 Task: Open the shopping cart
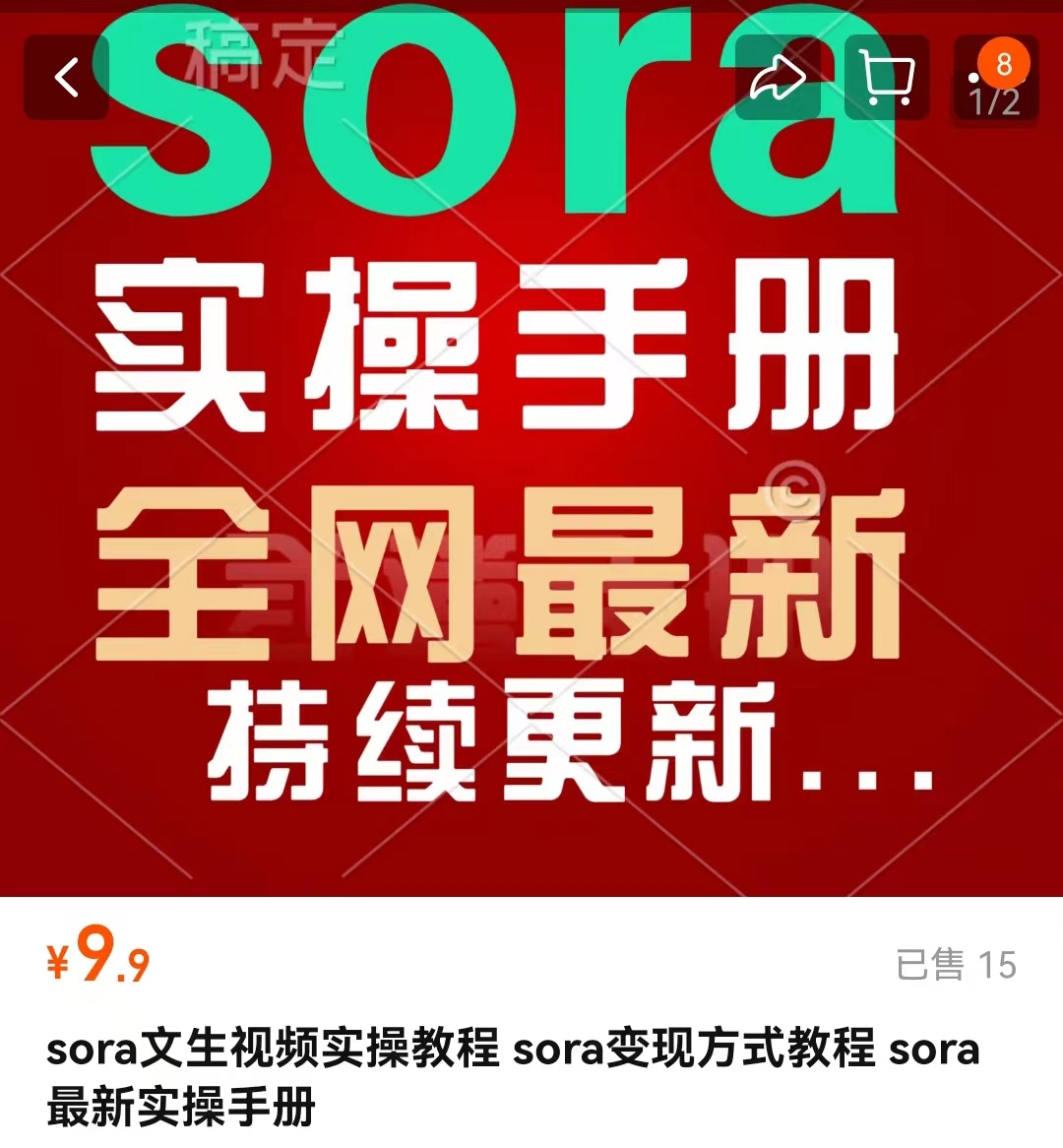886,77
